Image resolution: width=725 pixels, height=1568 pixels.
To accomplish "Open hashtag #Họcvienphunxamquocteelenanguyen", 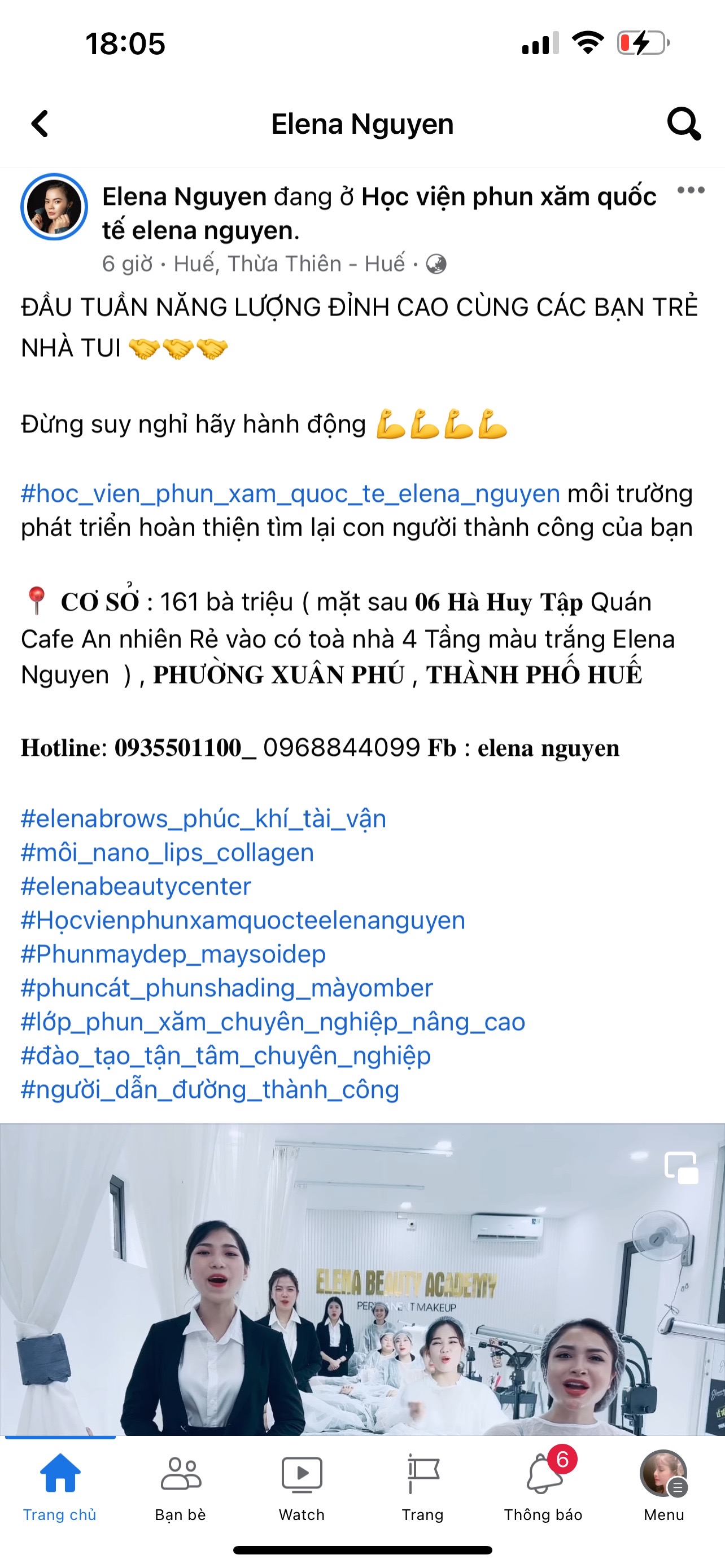I will [243, 919].
